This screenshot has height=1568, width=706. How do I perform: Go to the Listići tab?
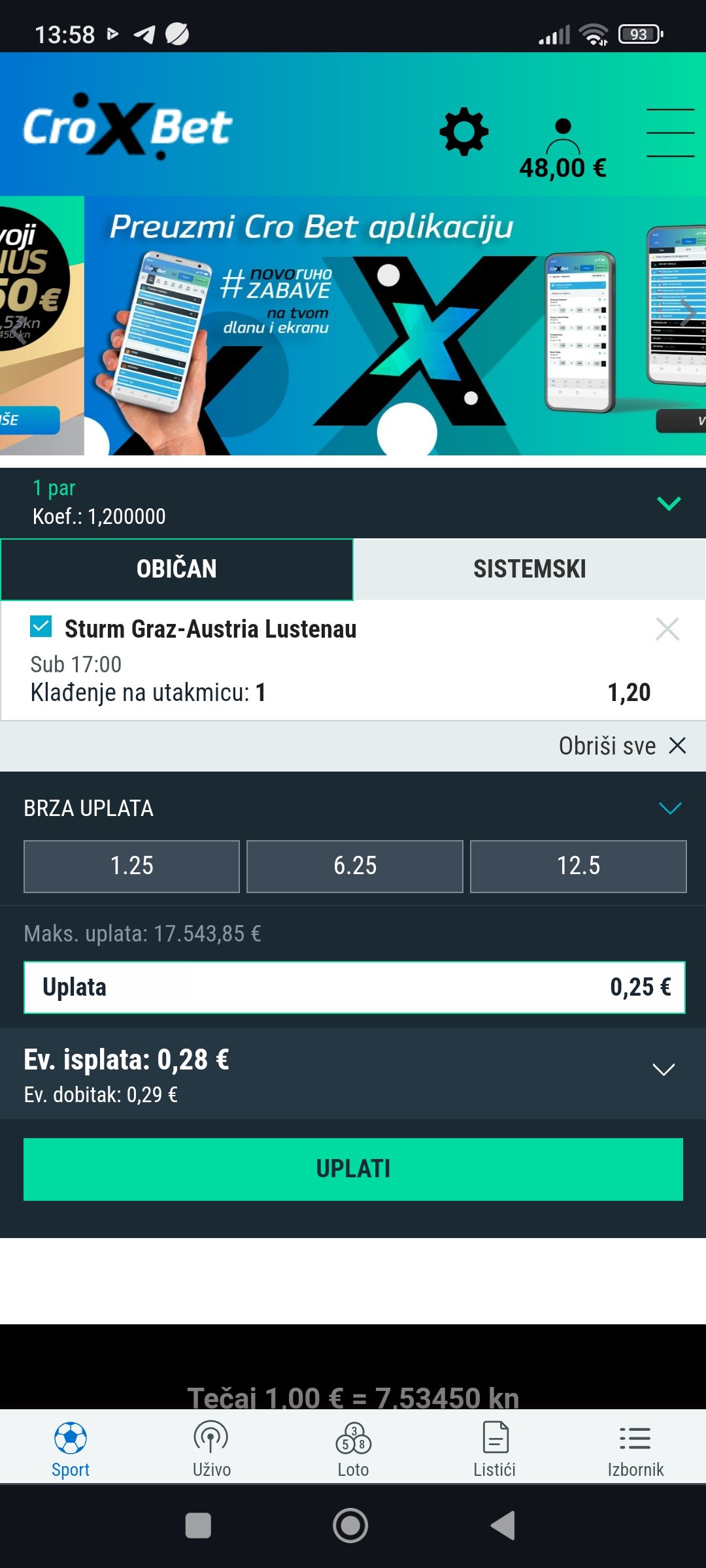(x=495, y=1450)
